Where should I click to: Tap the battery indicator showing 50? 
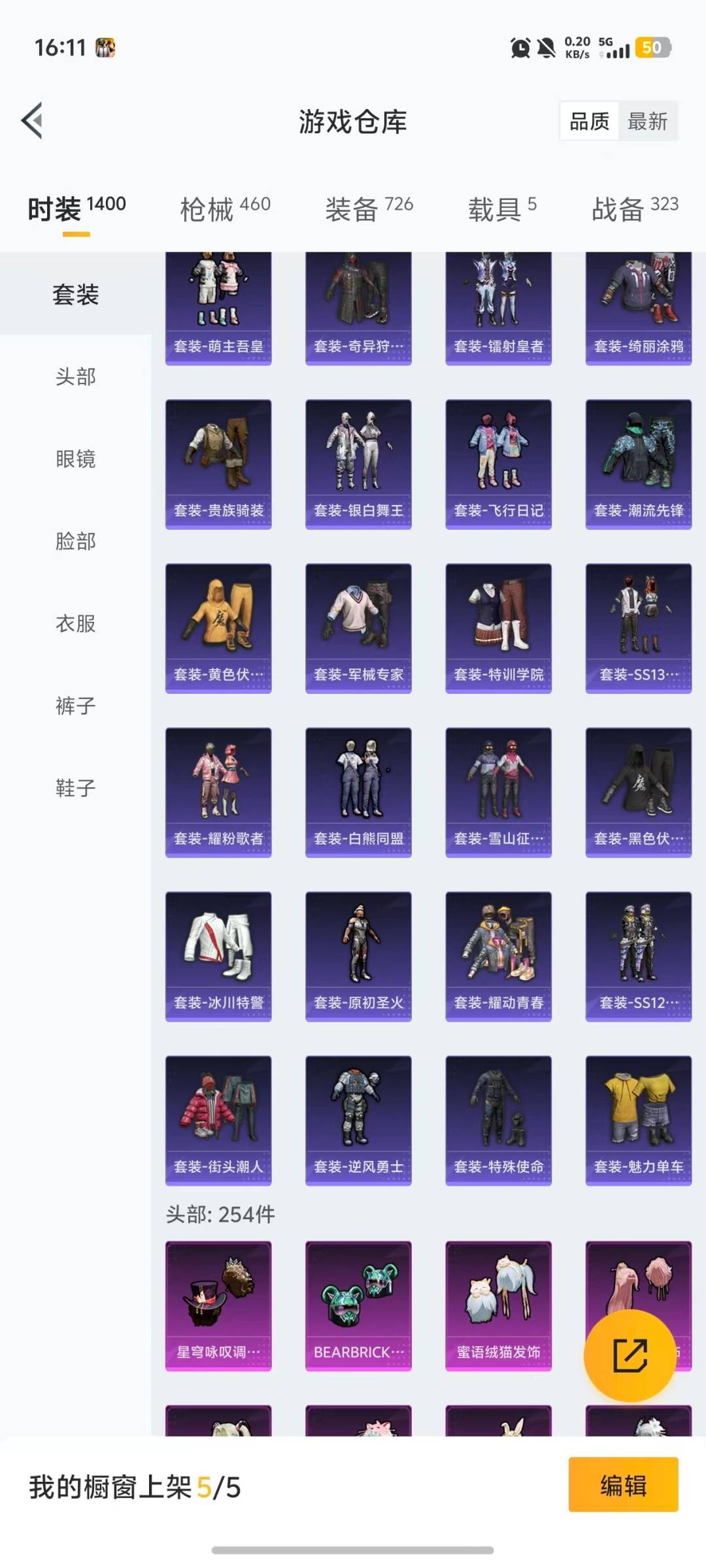[x=654, y=48]
